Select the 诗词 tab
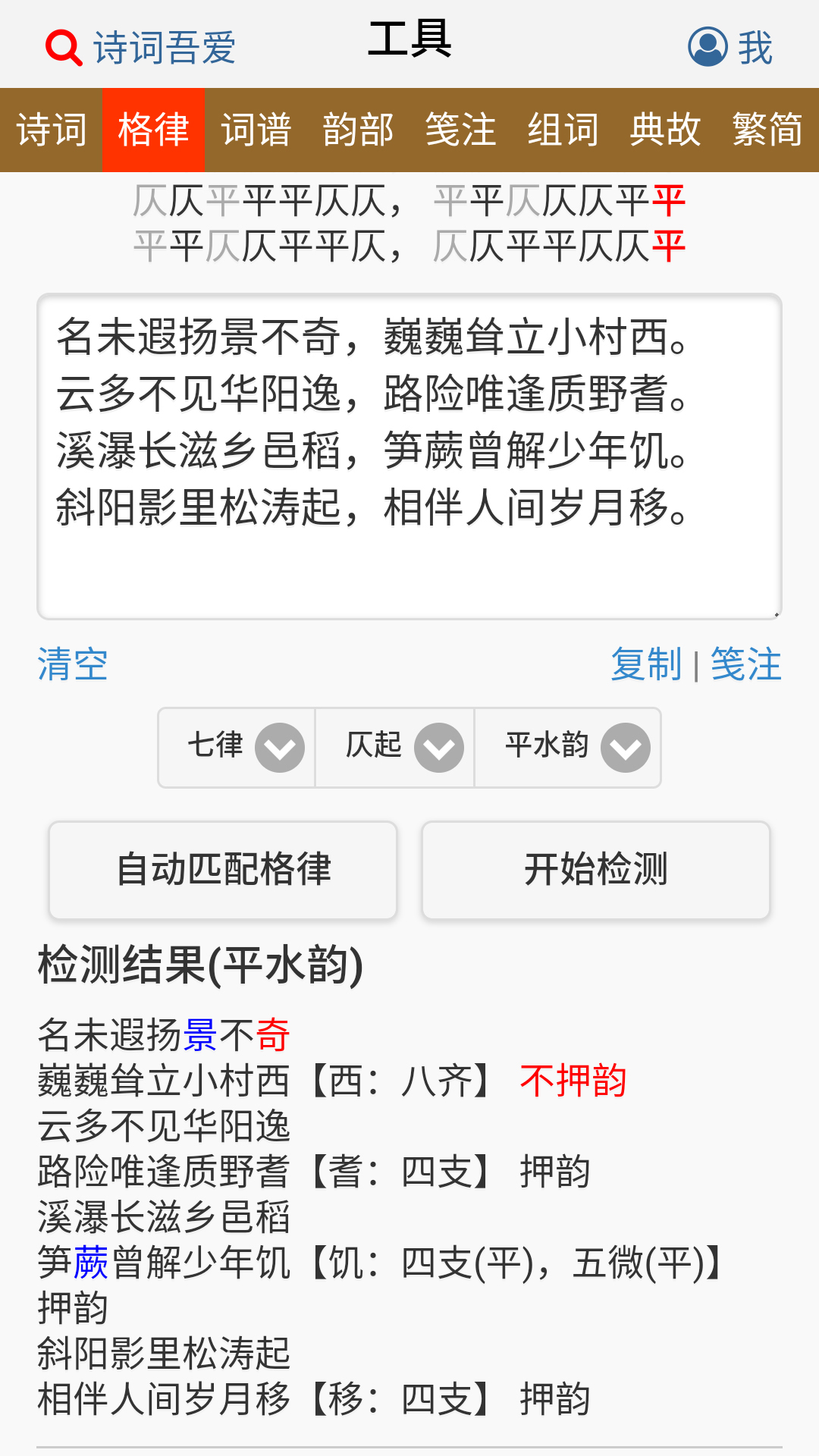The image size is (819, 1456). [x=50, y=129]
